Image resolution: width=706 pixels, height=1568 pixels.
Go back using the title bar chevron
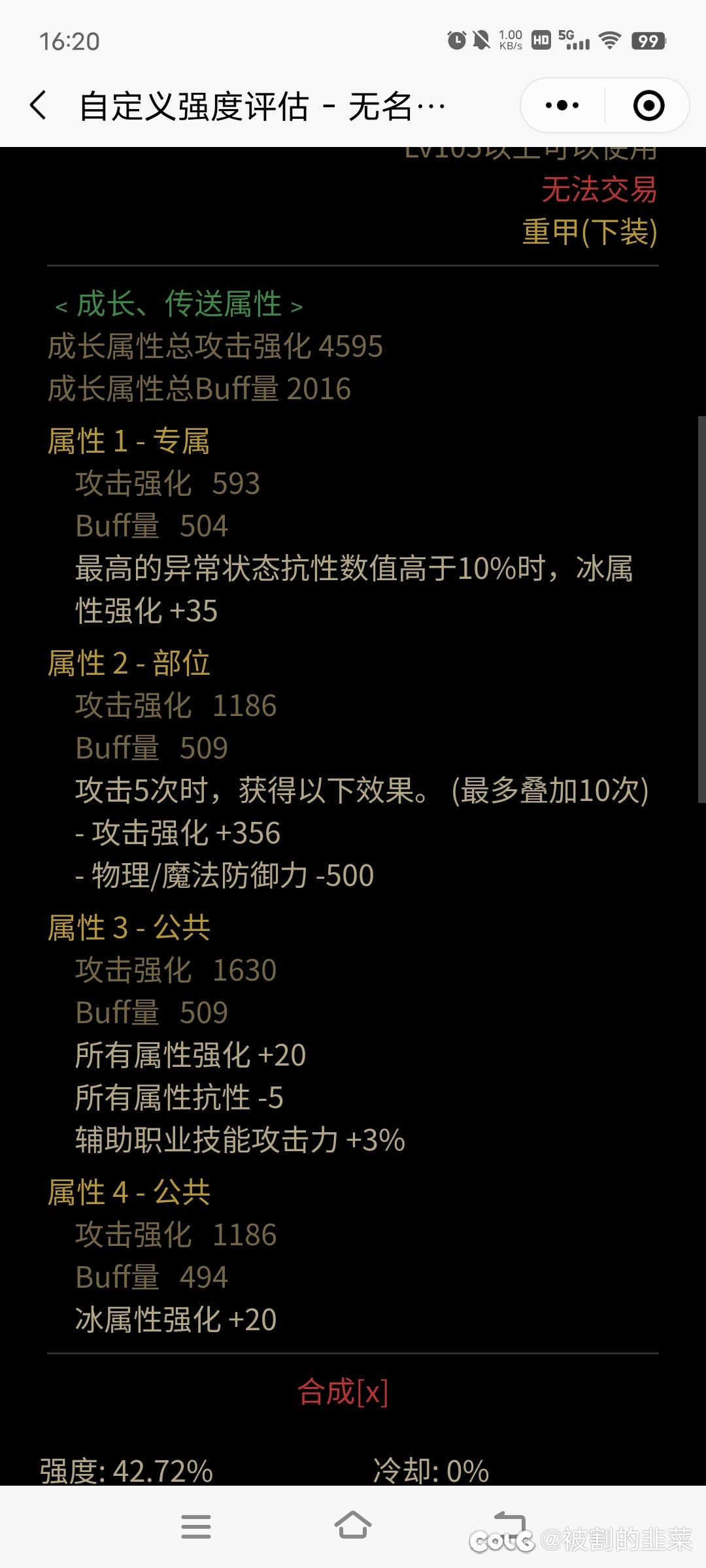coord(37,105)
